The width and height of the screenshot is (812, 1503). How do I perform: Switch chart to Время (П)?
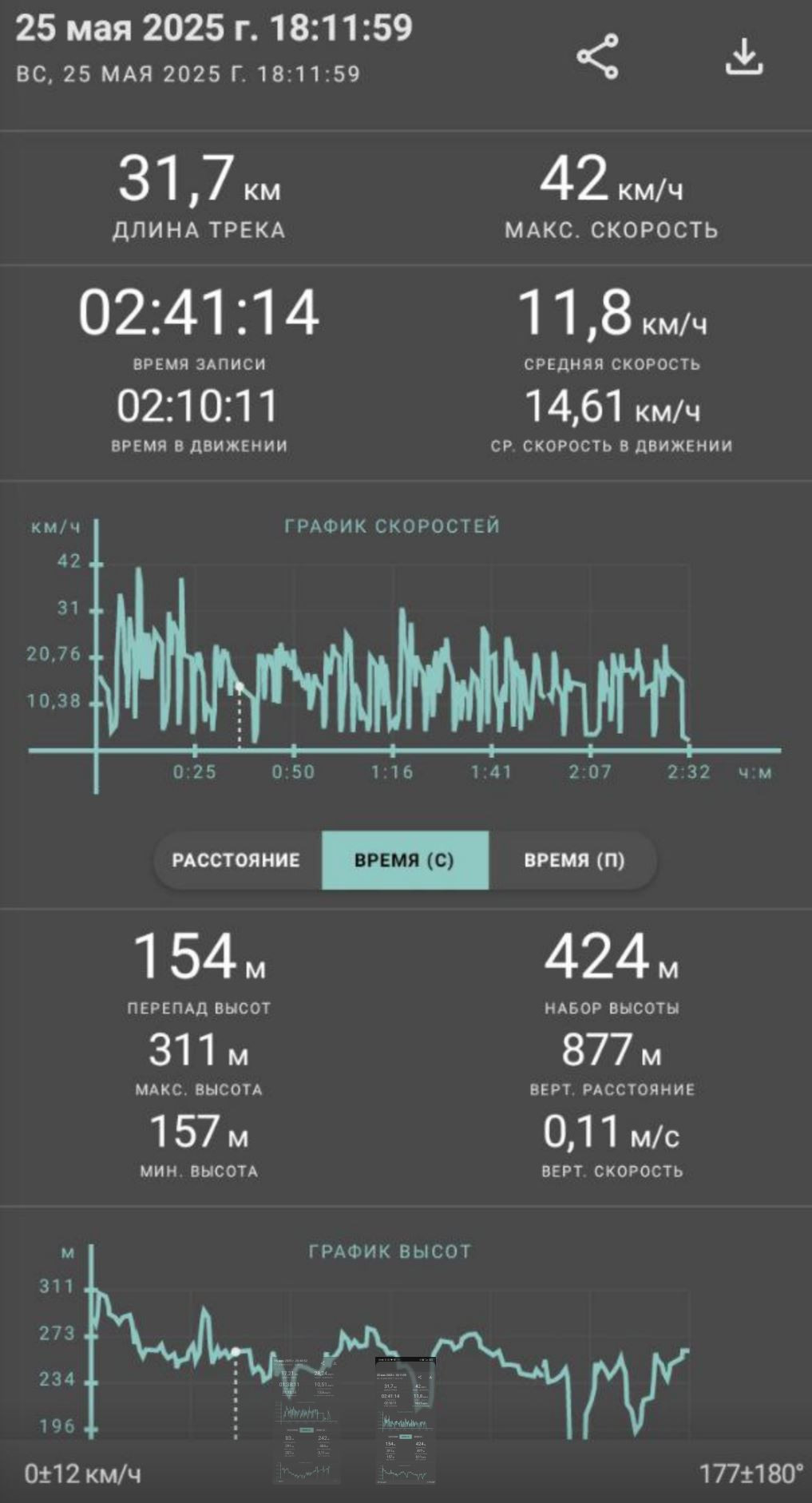point(574,860)
